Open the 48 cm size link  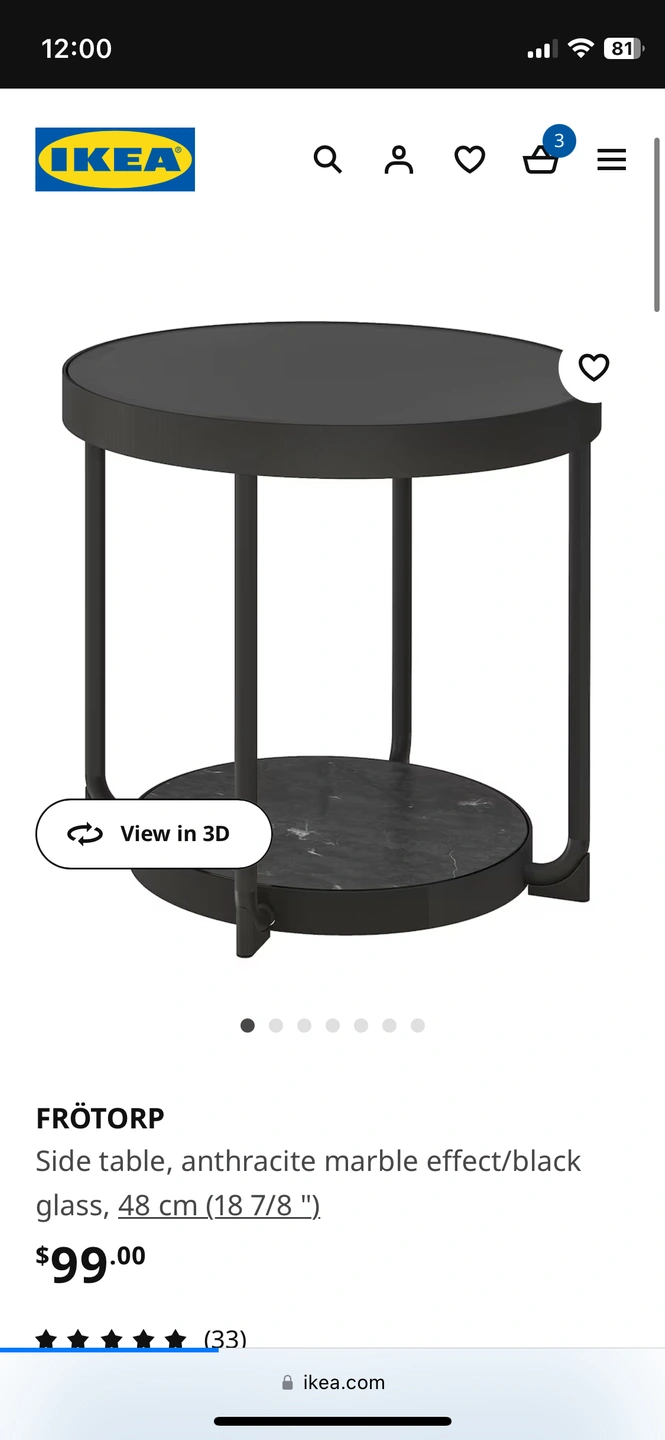click(x=219, y=1205)
